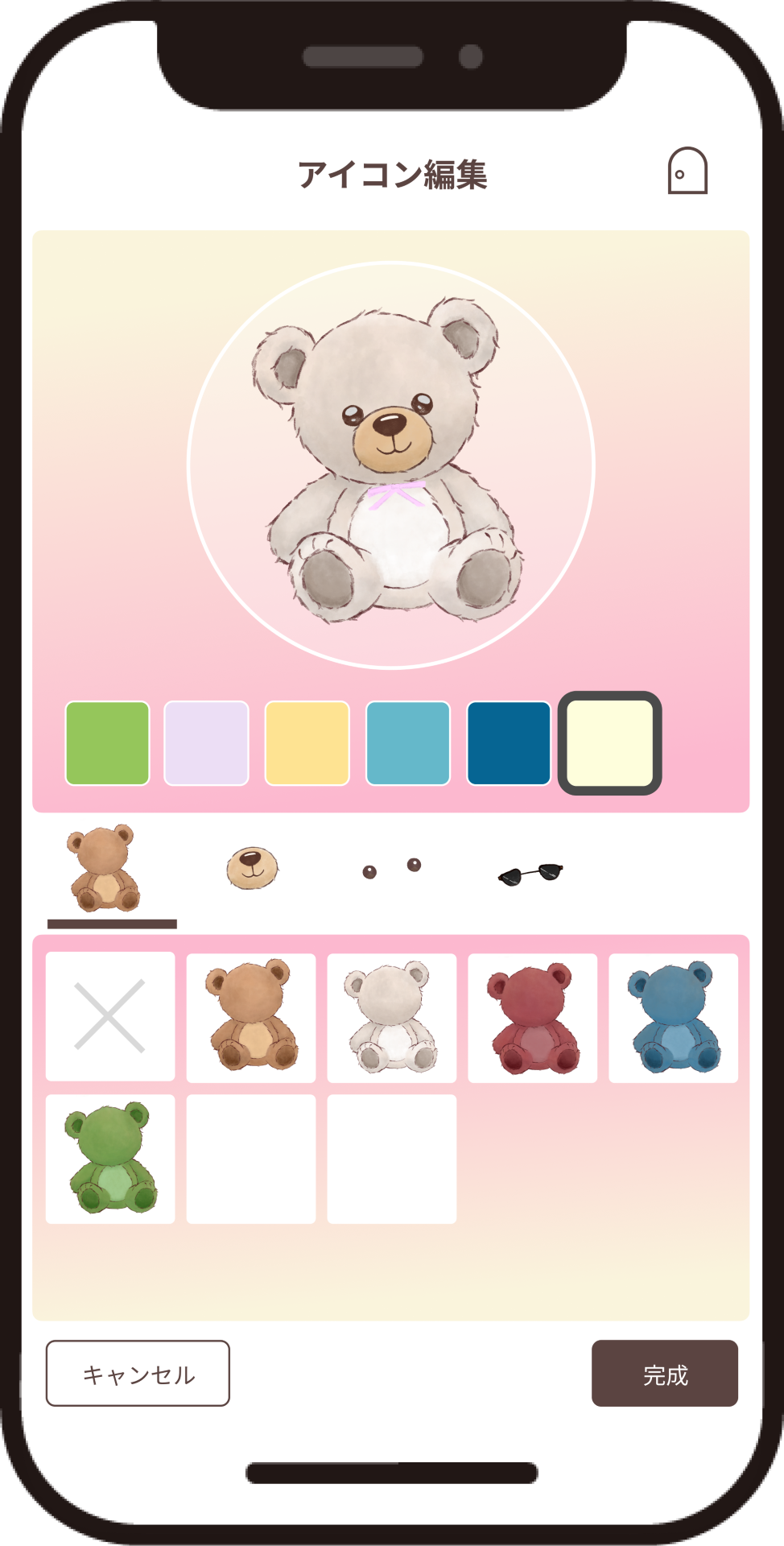Select the light blue background swatch
784x1546 pixels.
tap(407, 742)
